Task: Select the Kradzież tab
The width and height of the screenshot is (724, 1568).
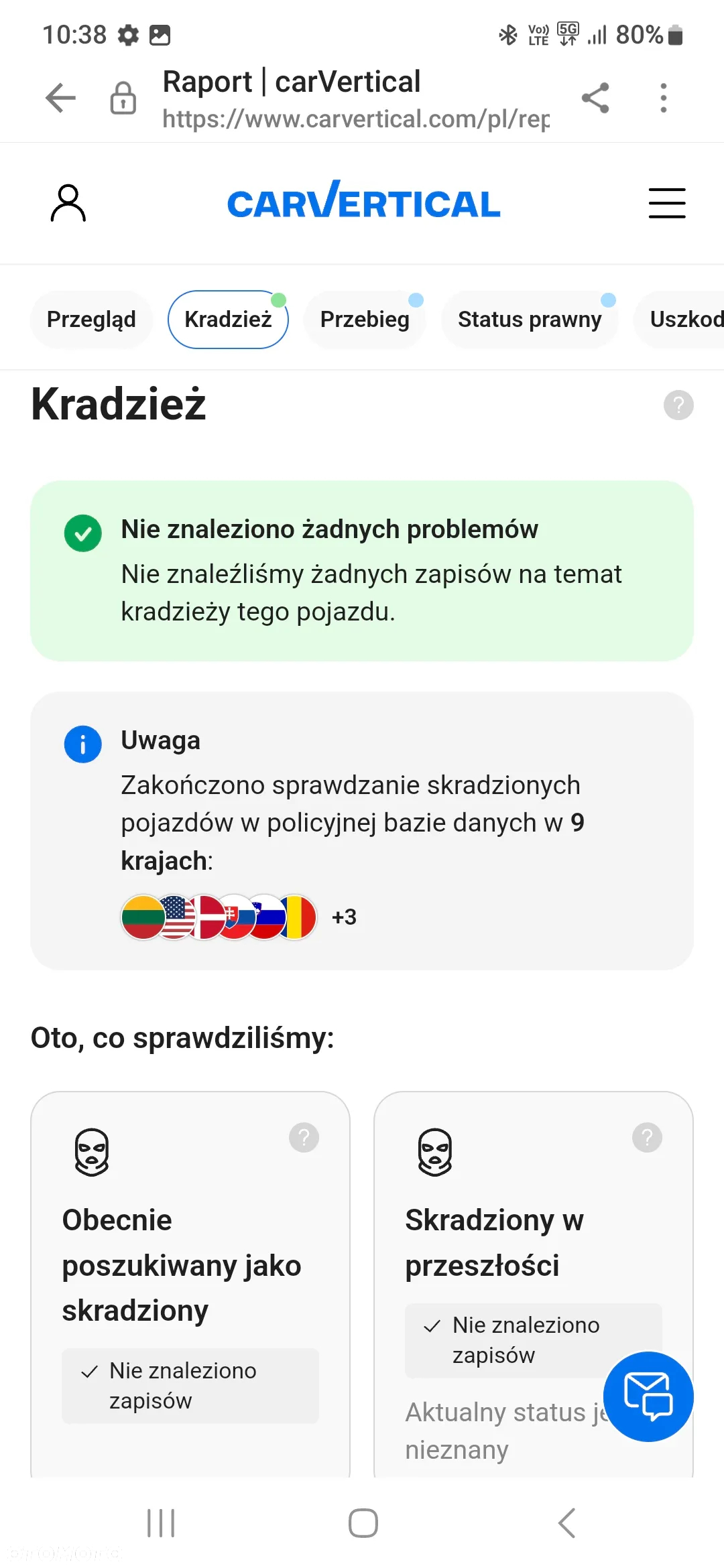Action: point(228,320)
